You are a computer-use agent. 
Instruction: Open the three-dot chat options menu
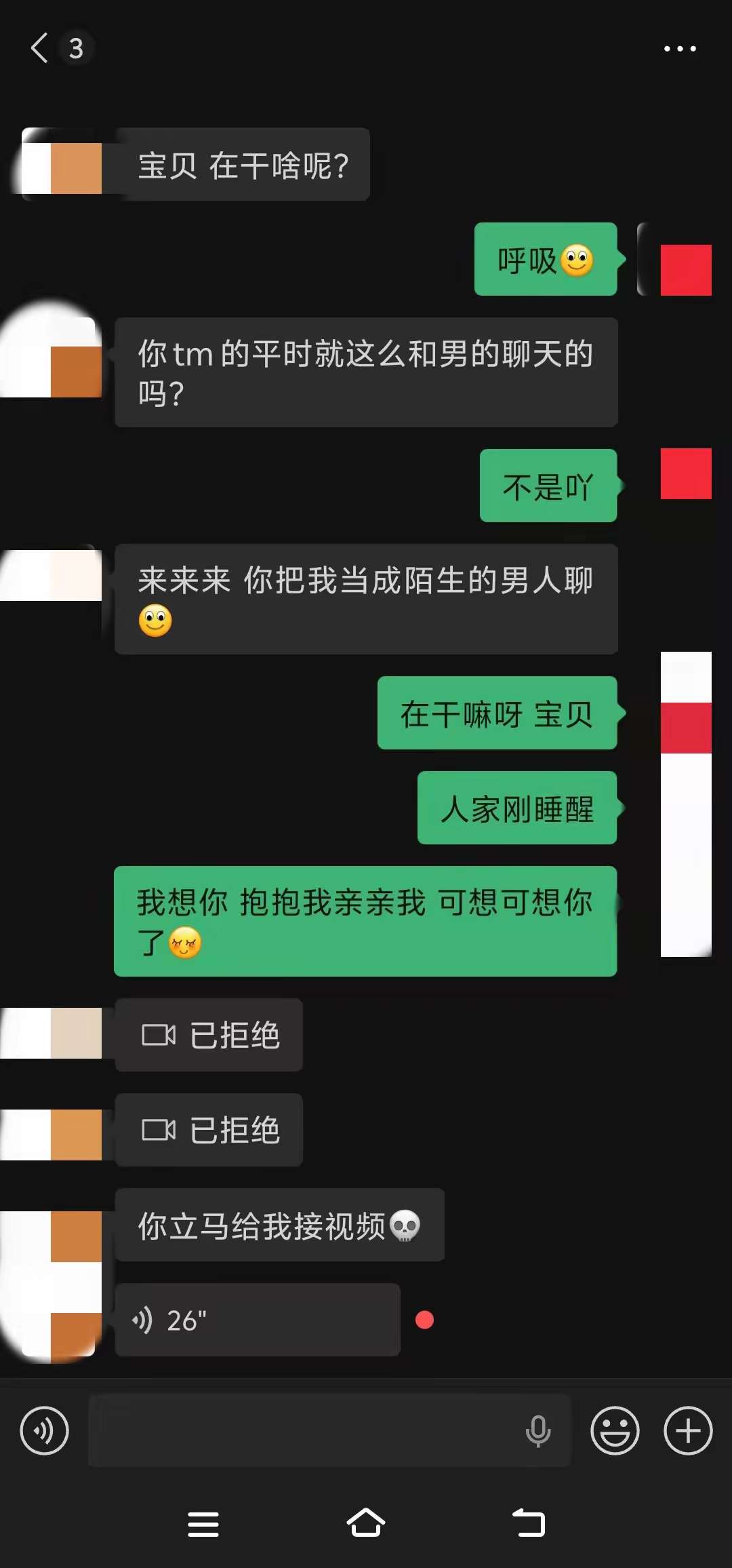coord(679,49)
